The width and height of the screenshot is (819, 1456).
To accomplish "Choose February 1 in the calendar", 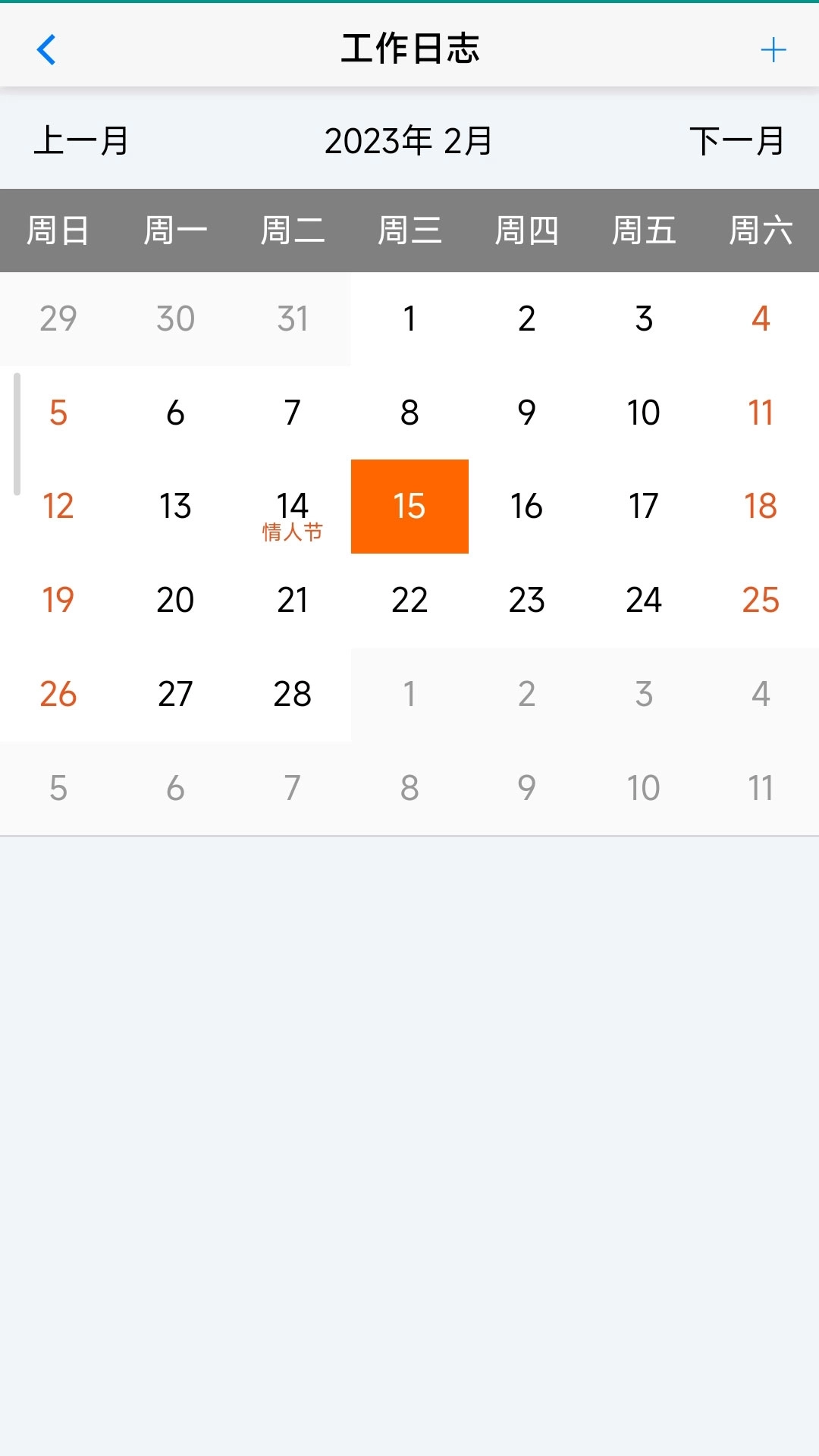I will [409, 318].
